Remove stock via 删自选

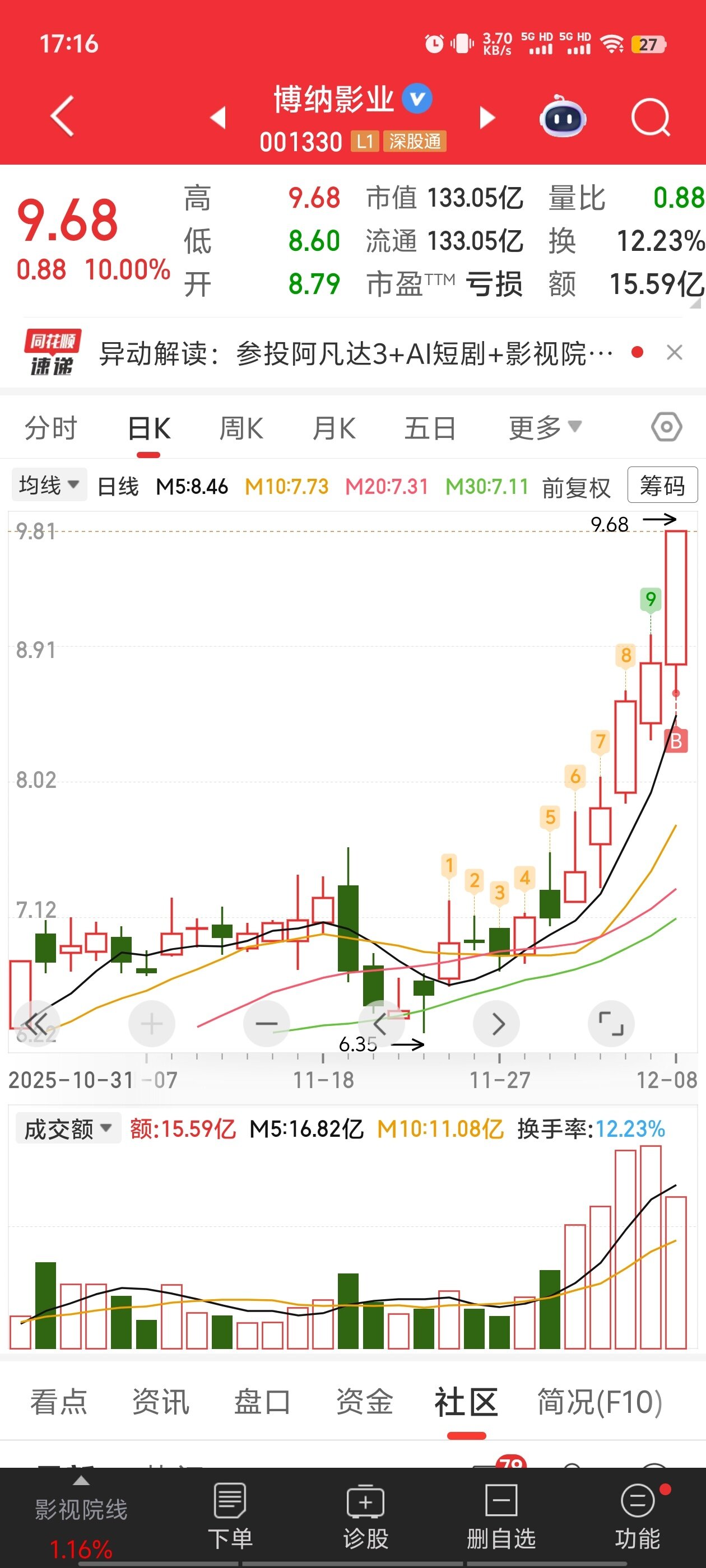(501, 1516)
